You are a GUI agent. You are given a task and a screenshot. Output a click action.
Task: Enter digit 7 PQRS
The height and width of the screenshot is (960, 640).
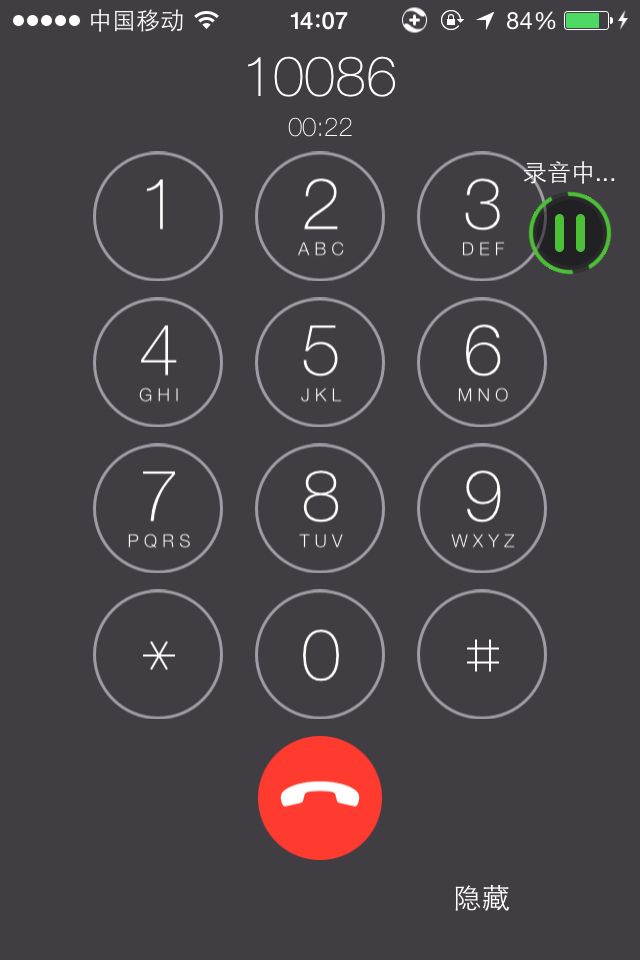(158, 508)
